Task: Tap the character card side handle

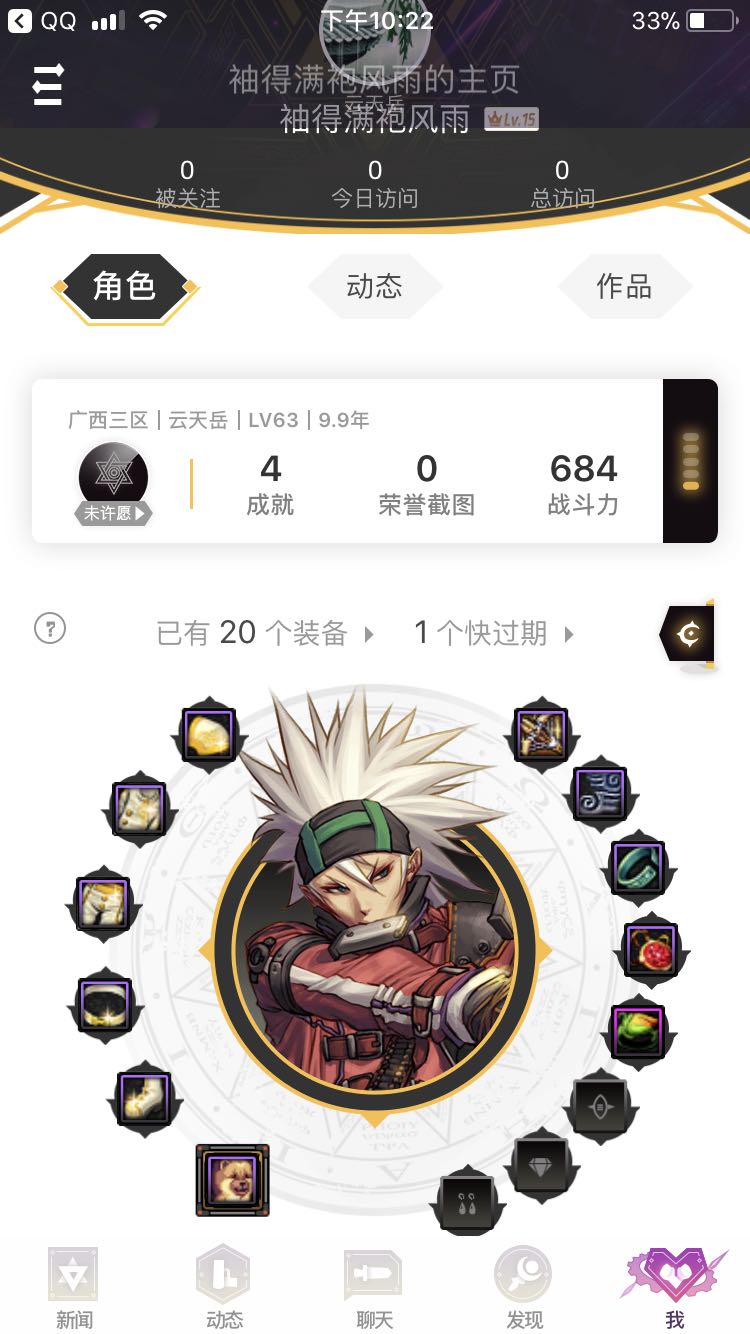Action: tap(690, 461)
